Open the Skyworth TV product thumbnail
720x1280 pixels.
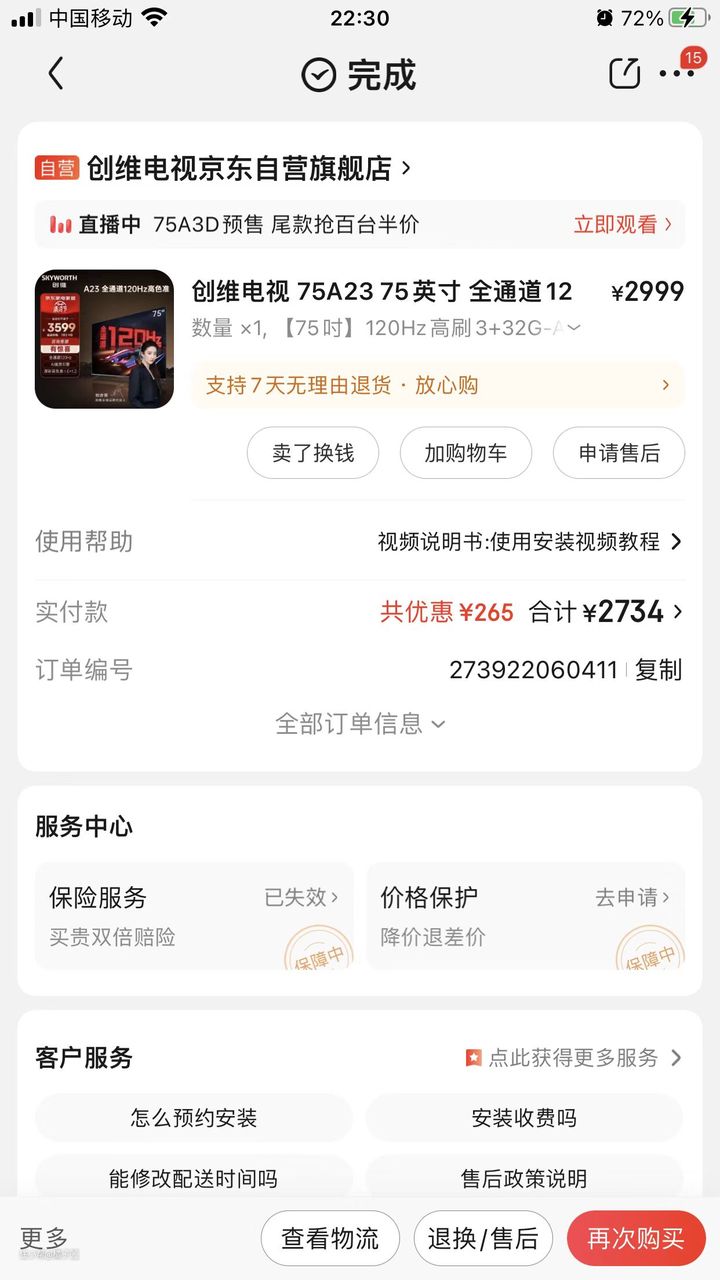104,339
